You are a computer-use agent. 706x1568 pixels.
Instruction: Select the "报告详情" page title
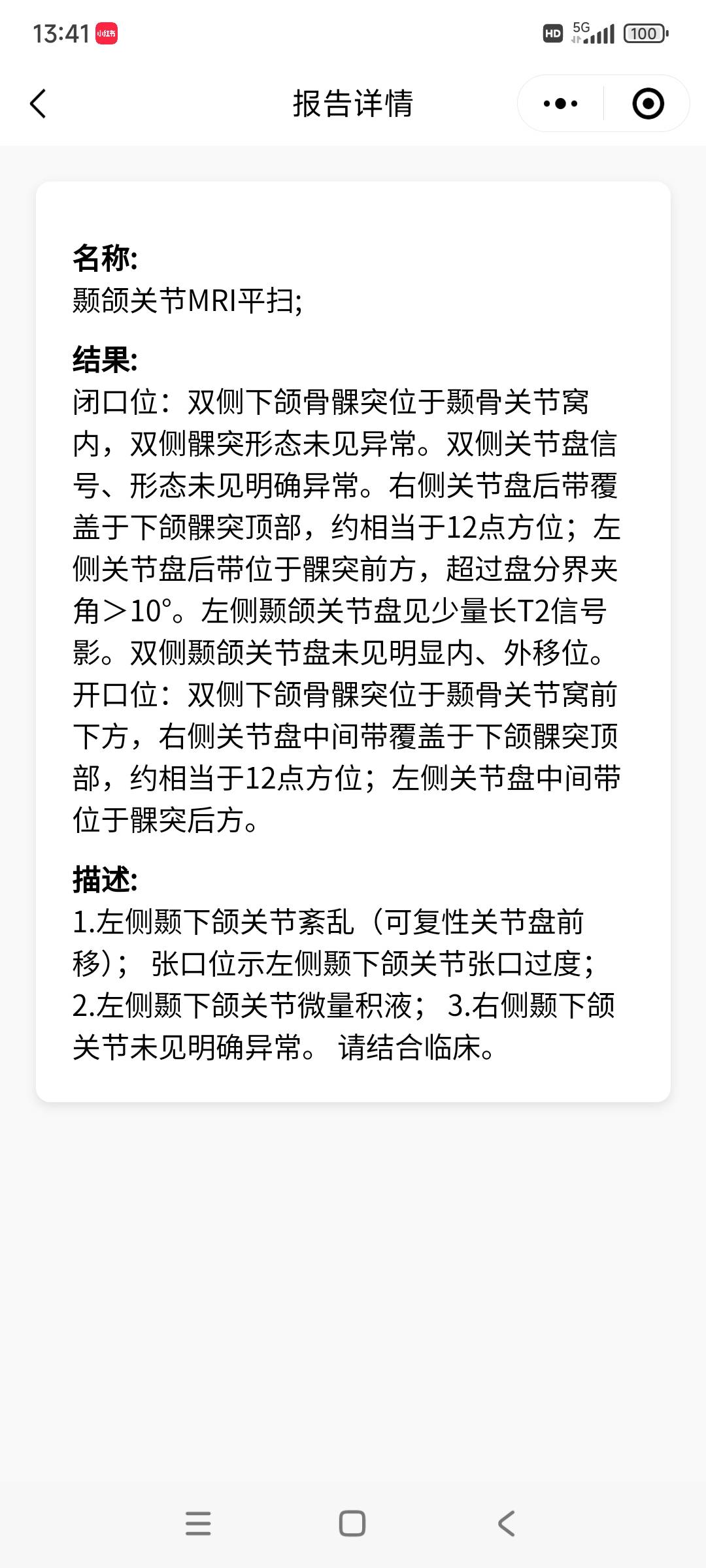point(353,103)
